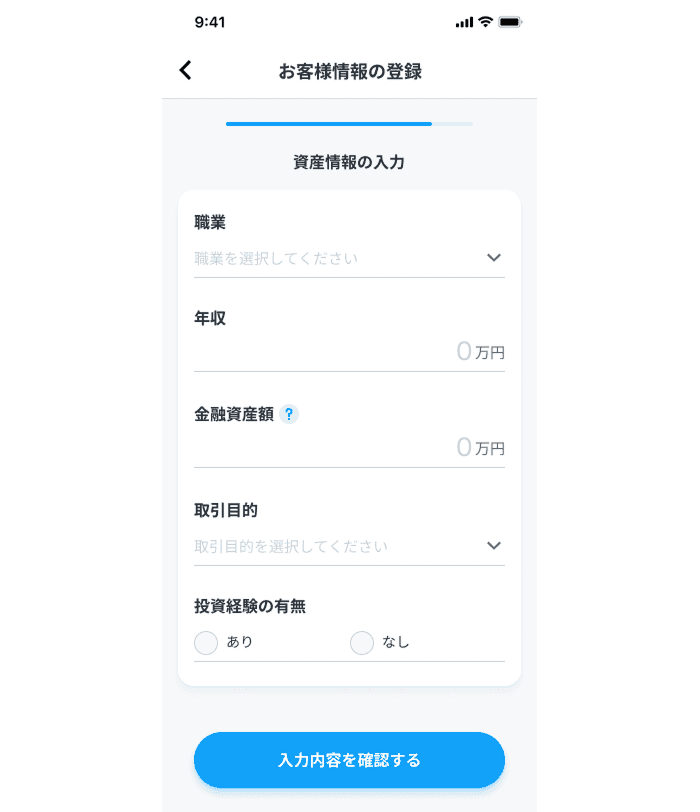
Task: Open the 職業 occupation dropdown
Action: pos(349,258)
